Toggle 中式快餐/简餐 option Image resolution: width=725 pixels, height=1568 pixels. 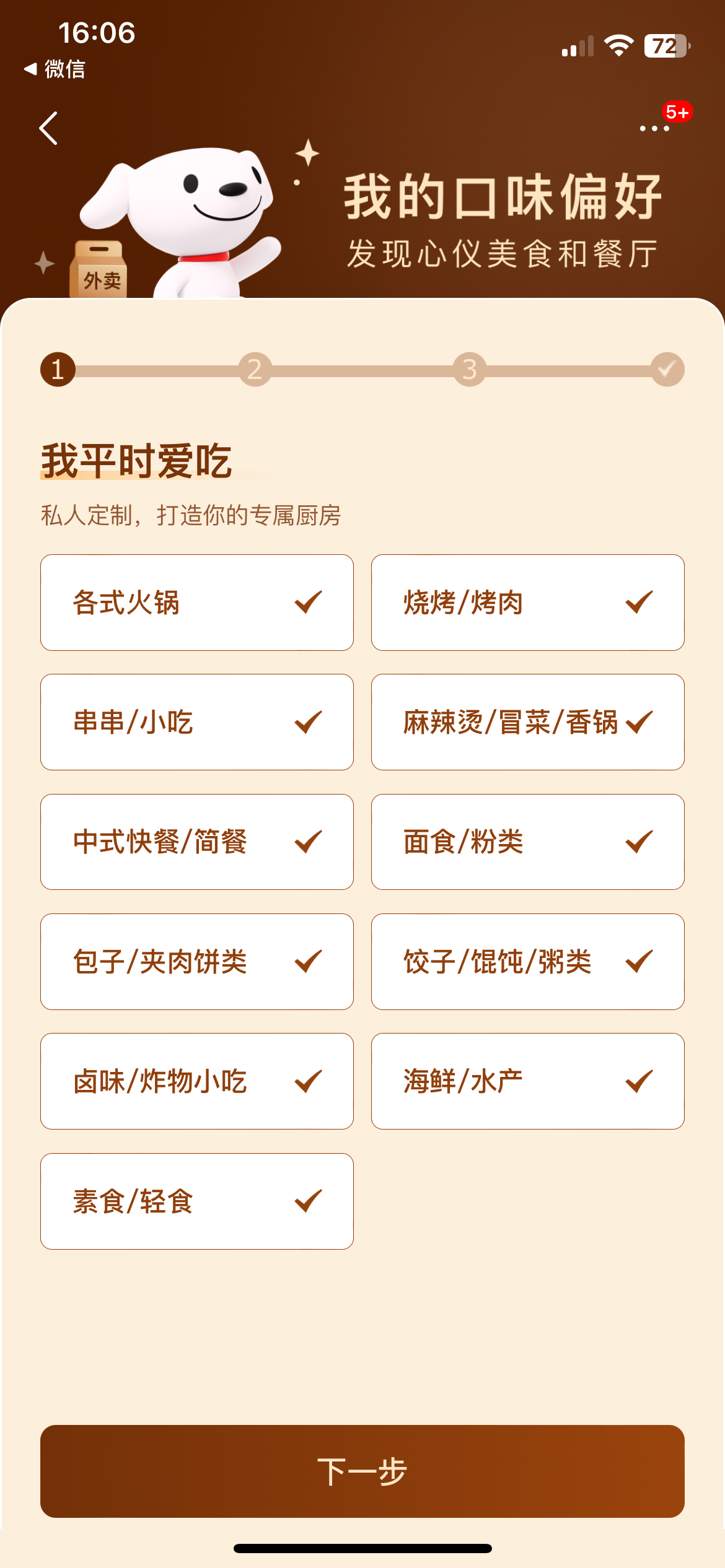pos(197,842)
